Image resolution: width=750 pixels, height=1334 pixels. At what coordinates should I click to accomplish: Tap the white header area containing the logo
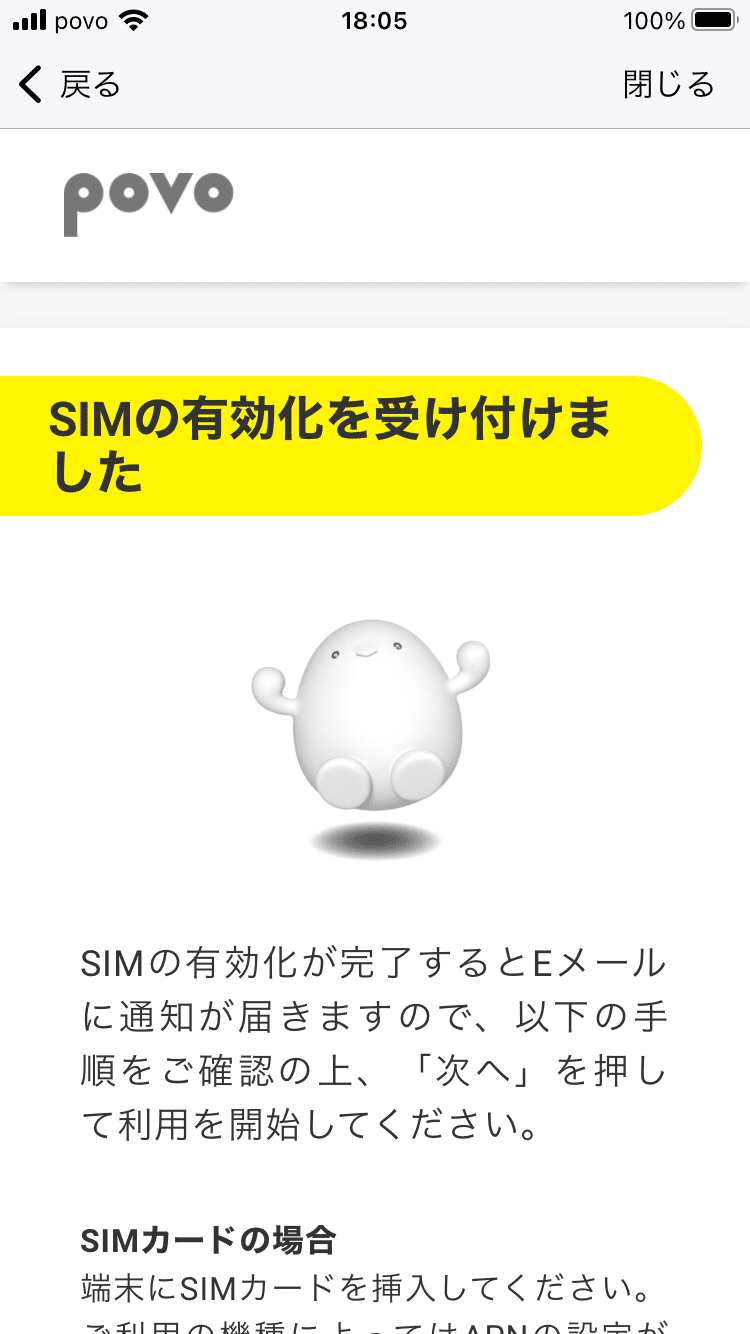click(375, 205)
